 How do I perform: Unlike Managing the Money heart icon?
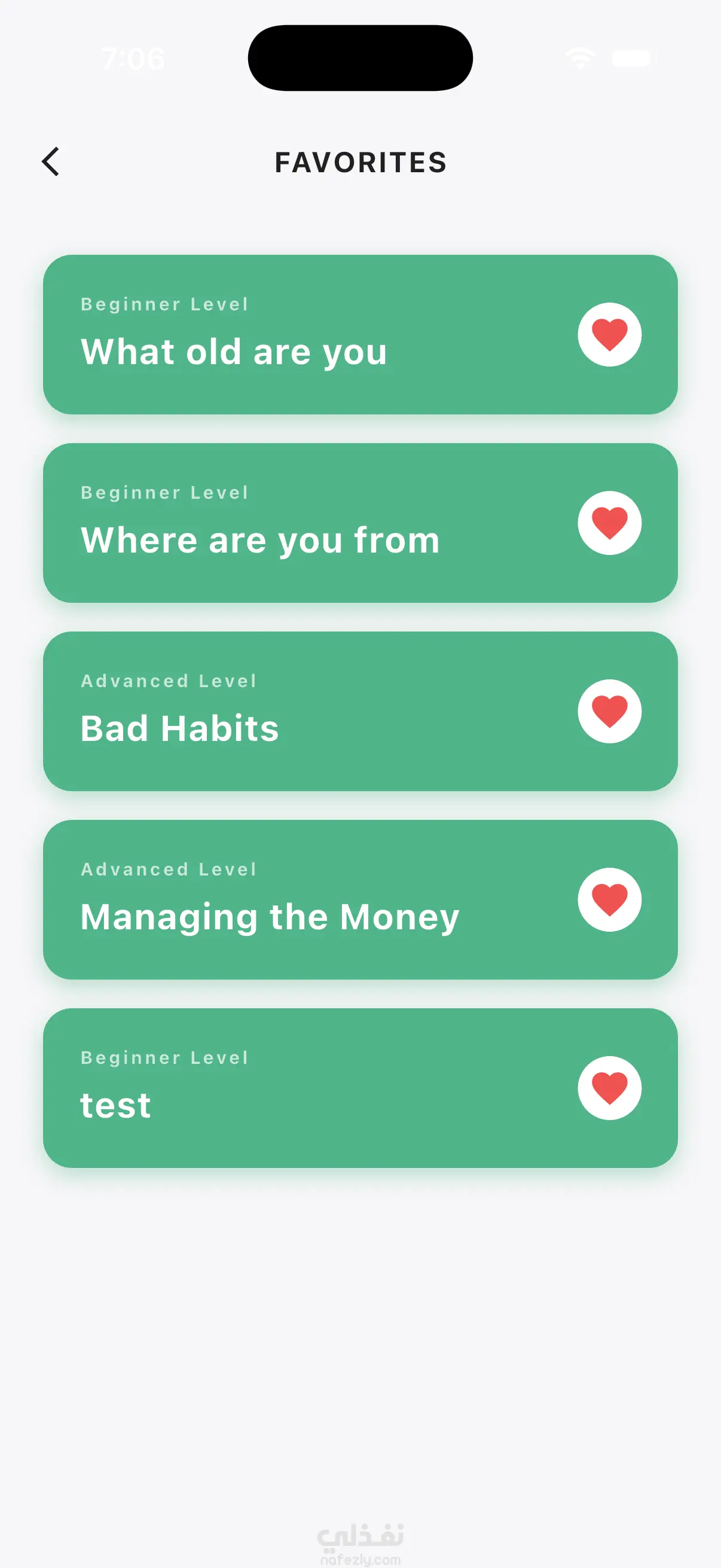point(609,899)
